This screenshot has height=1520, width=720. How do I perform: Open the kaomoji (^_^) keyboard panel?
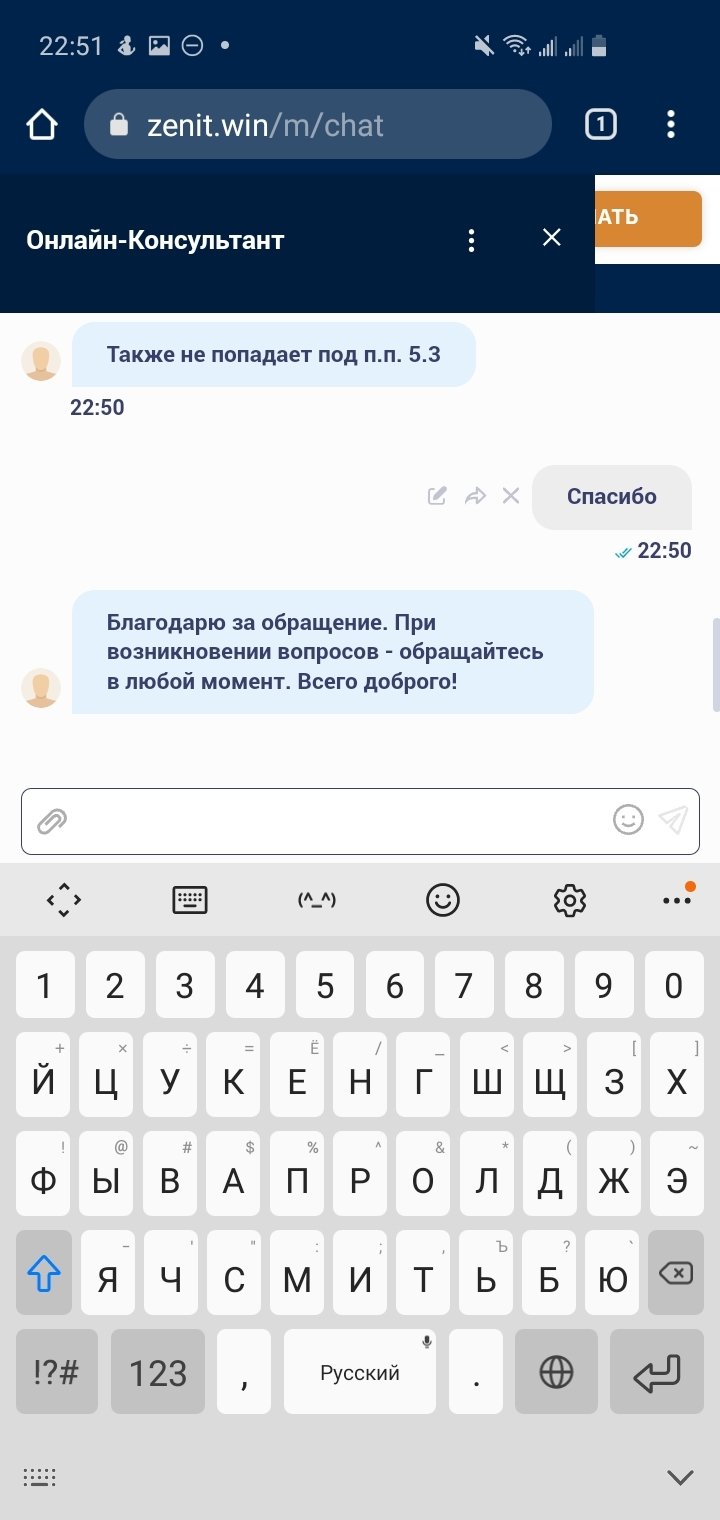(x=316, y=900)
